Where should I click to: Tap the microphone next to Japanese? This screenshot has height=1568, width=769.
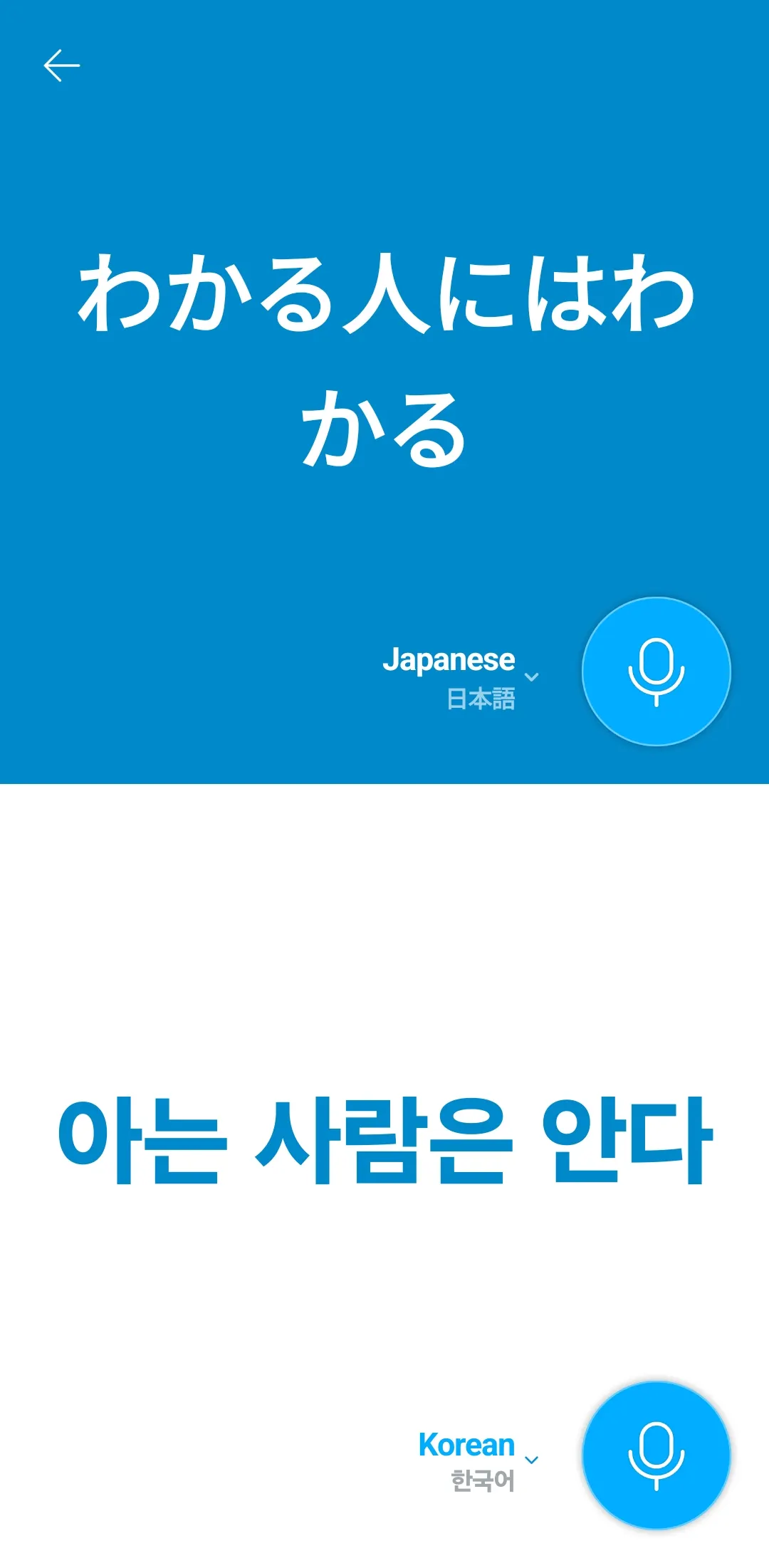pyautogui.click(x=656, y=671)
